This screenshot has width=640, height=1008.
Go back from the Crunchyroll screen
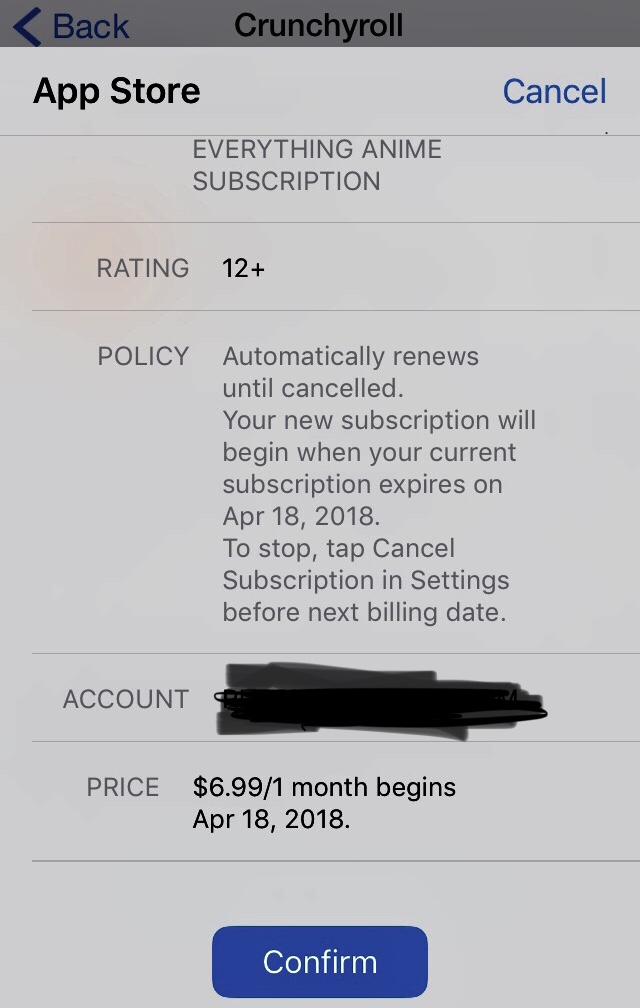coord(72,25)
